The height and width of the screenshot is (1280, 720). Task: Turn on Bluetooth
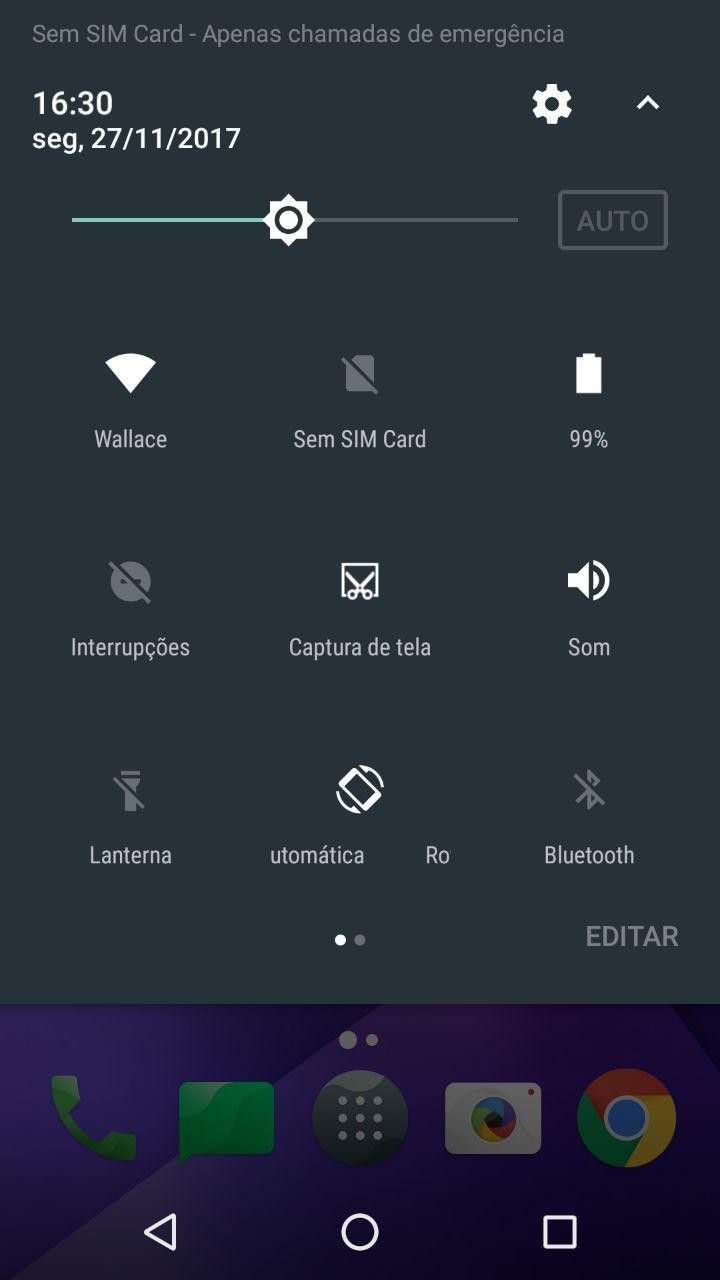point(589,790)
